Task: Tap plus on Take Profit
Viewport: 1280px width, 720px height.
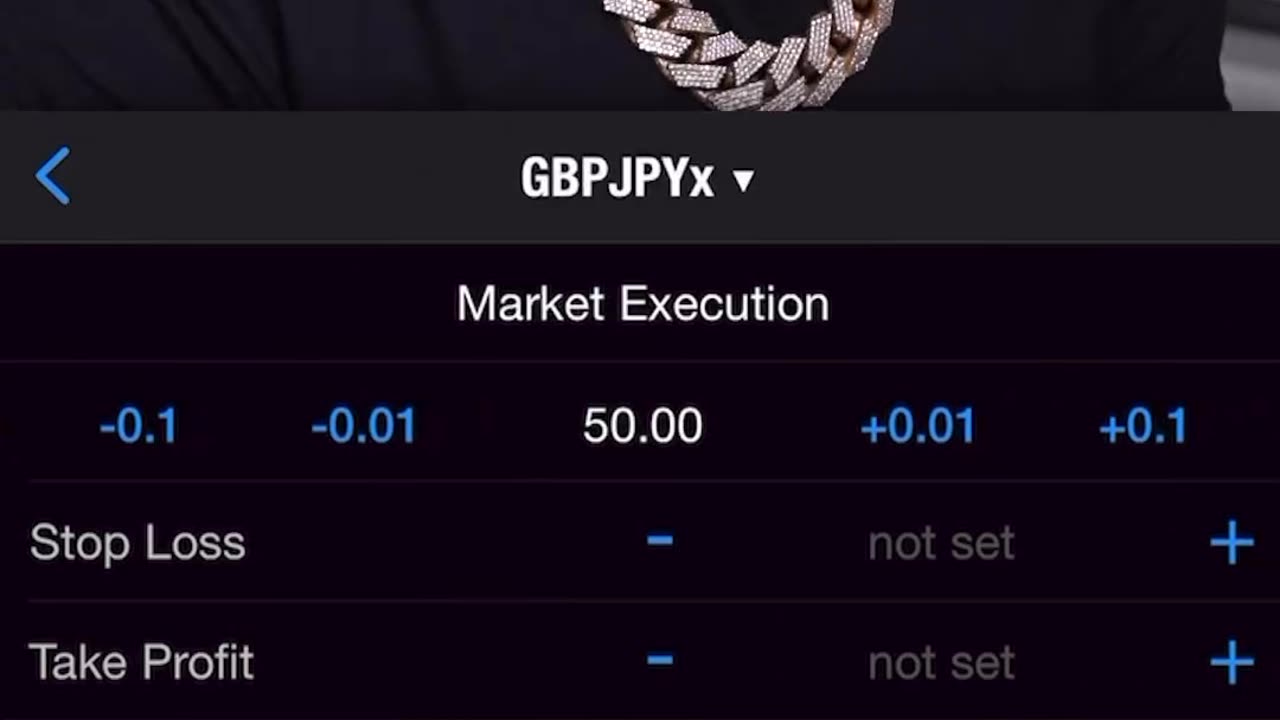Action: [x=1231, y=662]
